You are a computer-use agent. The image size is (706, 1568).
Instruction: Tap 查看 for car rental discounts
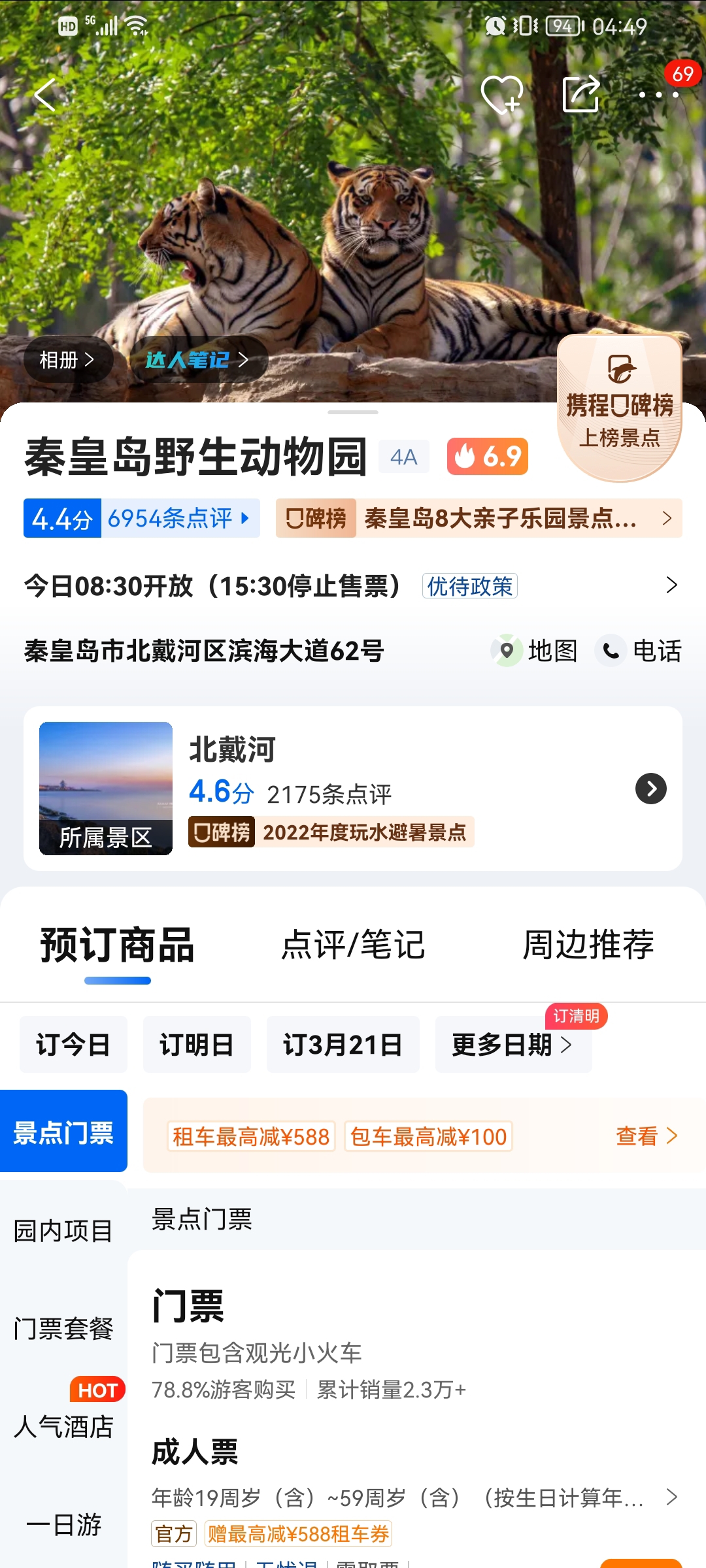[646, 1136]
